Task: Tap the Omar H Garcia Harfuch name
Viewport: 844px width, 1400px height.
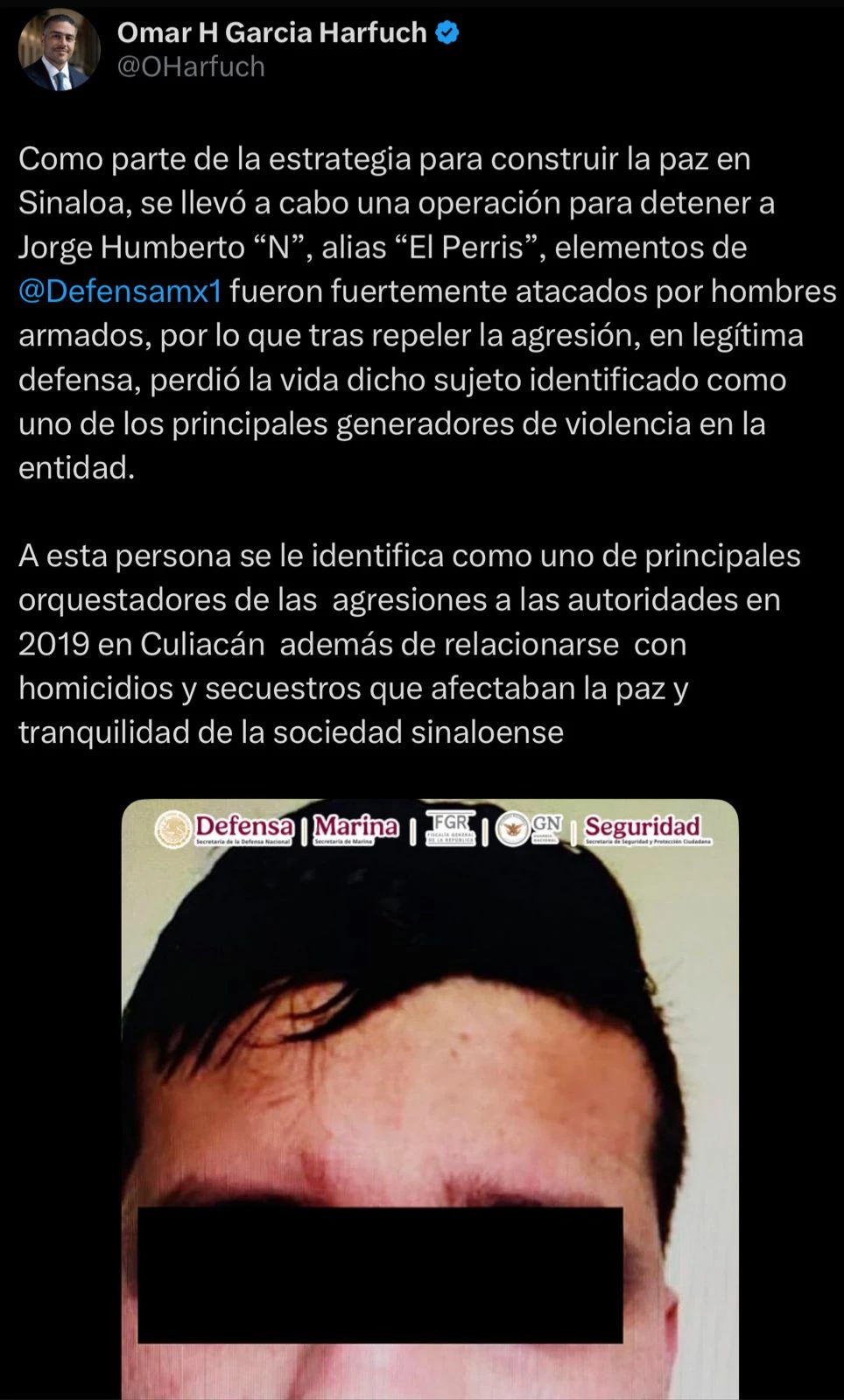Action: pyautogui.click(x=271, y=32)
